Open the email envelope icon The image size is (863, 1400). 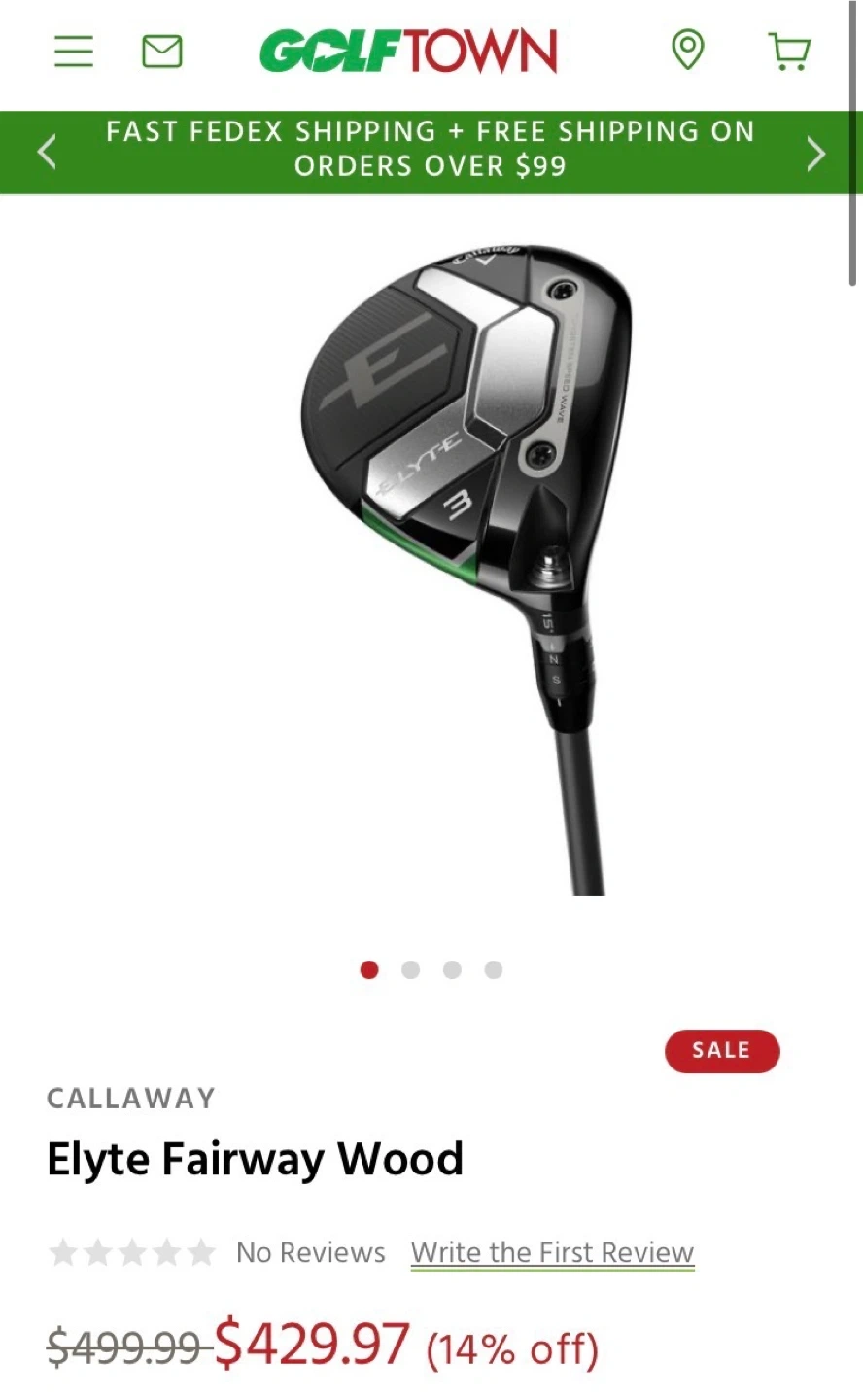pyautogui.click(x=162, y=51)
